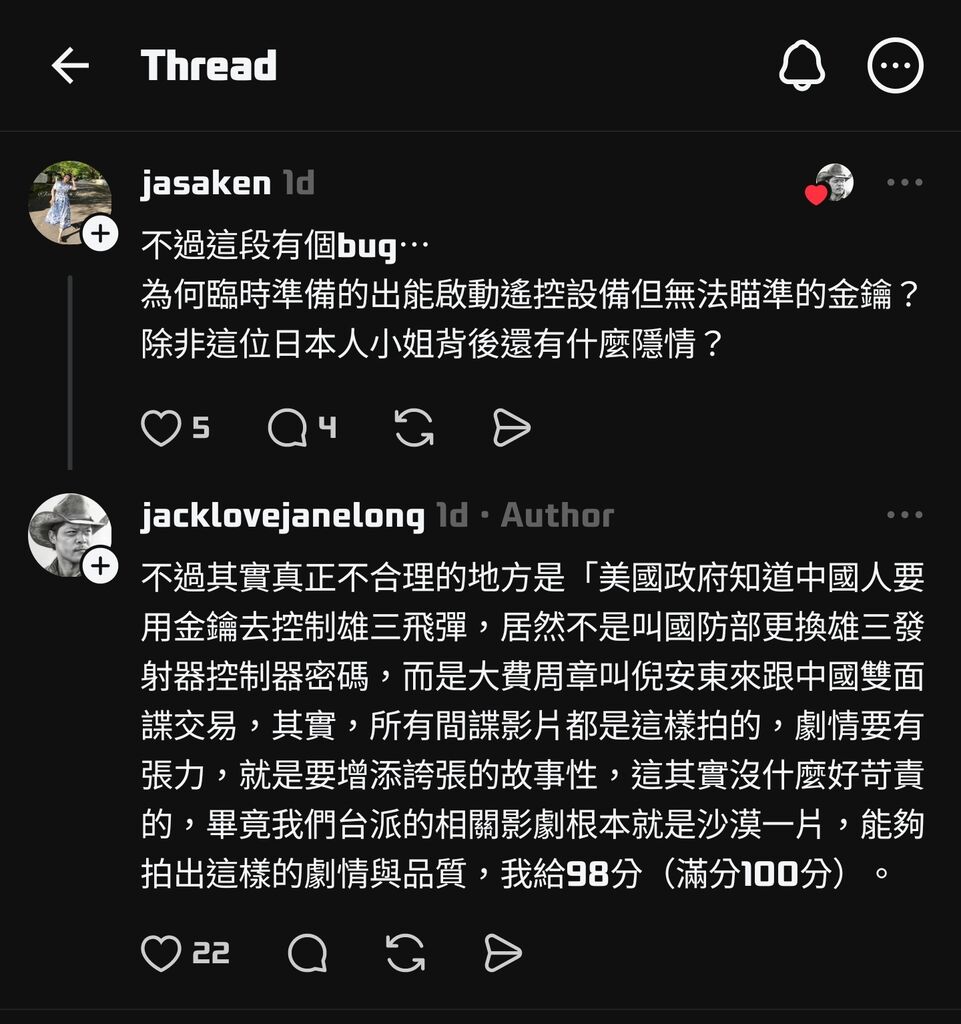Share jacklovejanelong's reply

coord(502,953)
